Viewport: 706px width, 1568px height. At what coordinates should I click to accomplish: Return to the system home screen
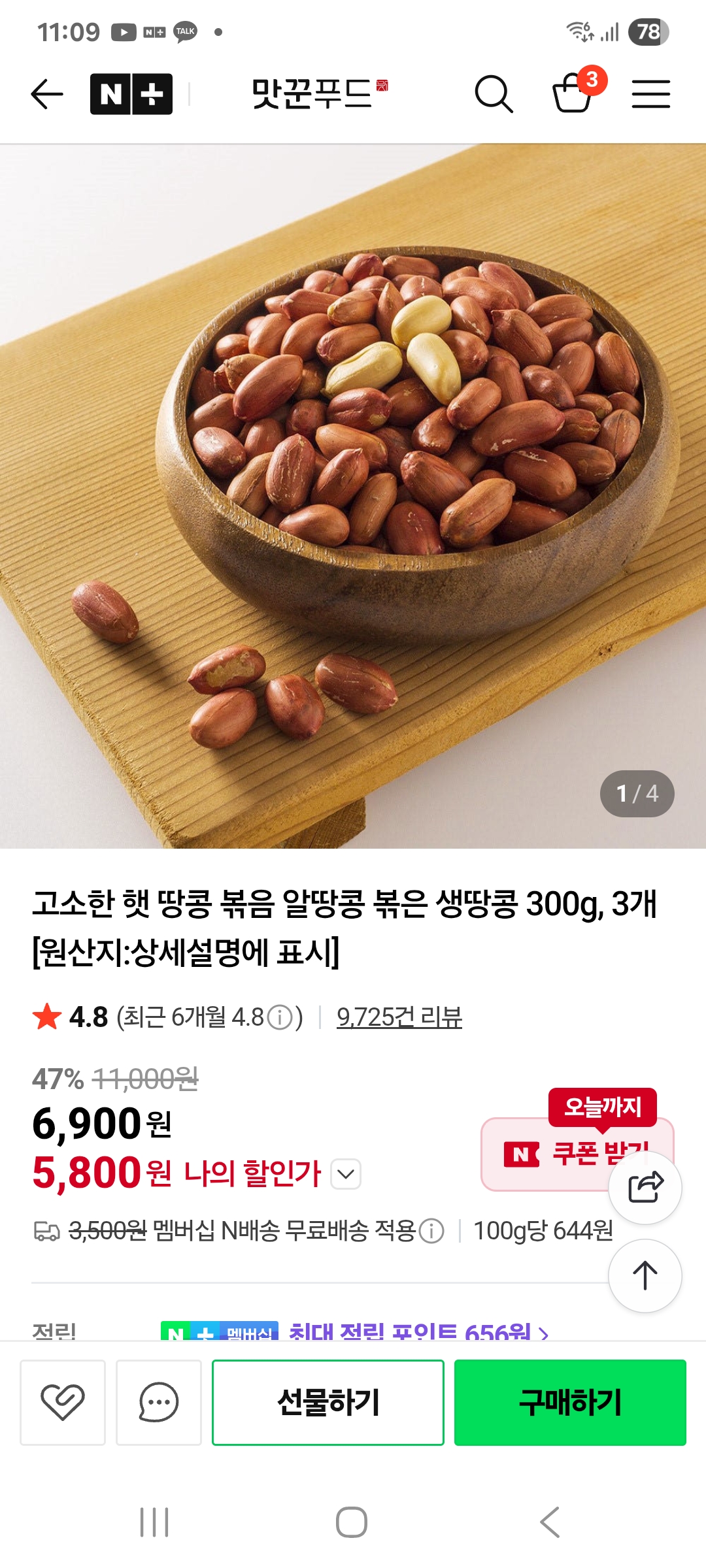tap(352, 1522)
